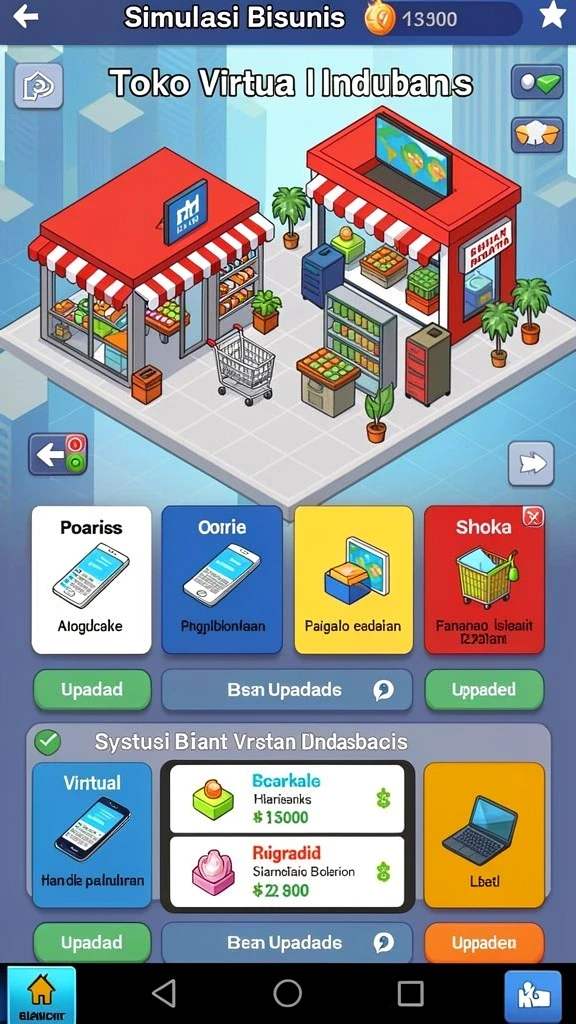Tap the blue bottom-right icon
Screen dimensions: 576x1024
coord(533,997)
